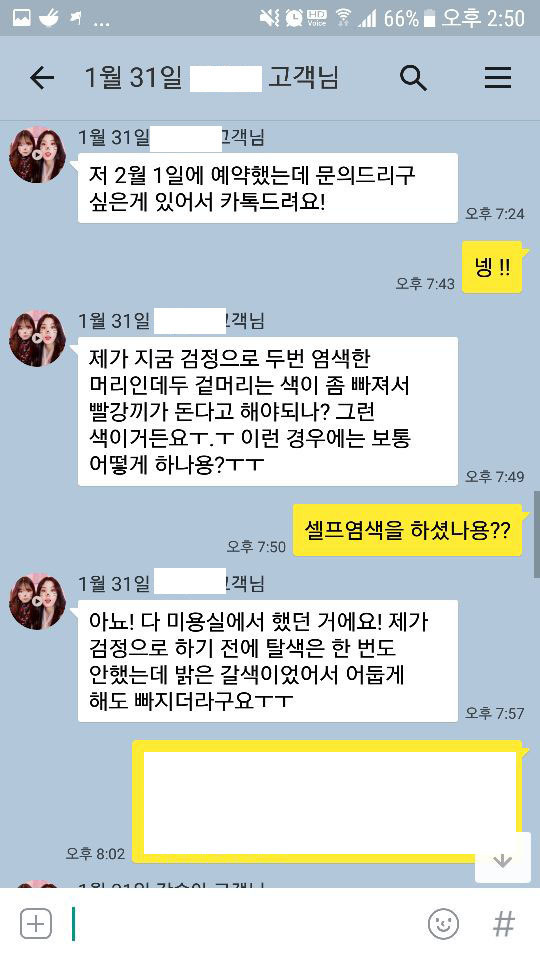Open the chat room side menu
Image resolution: width=540 pixels, height=960 pixels.
[498, 78]
